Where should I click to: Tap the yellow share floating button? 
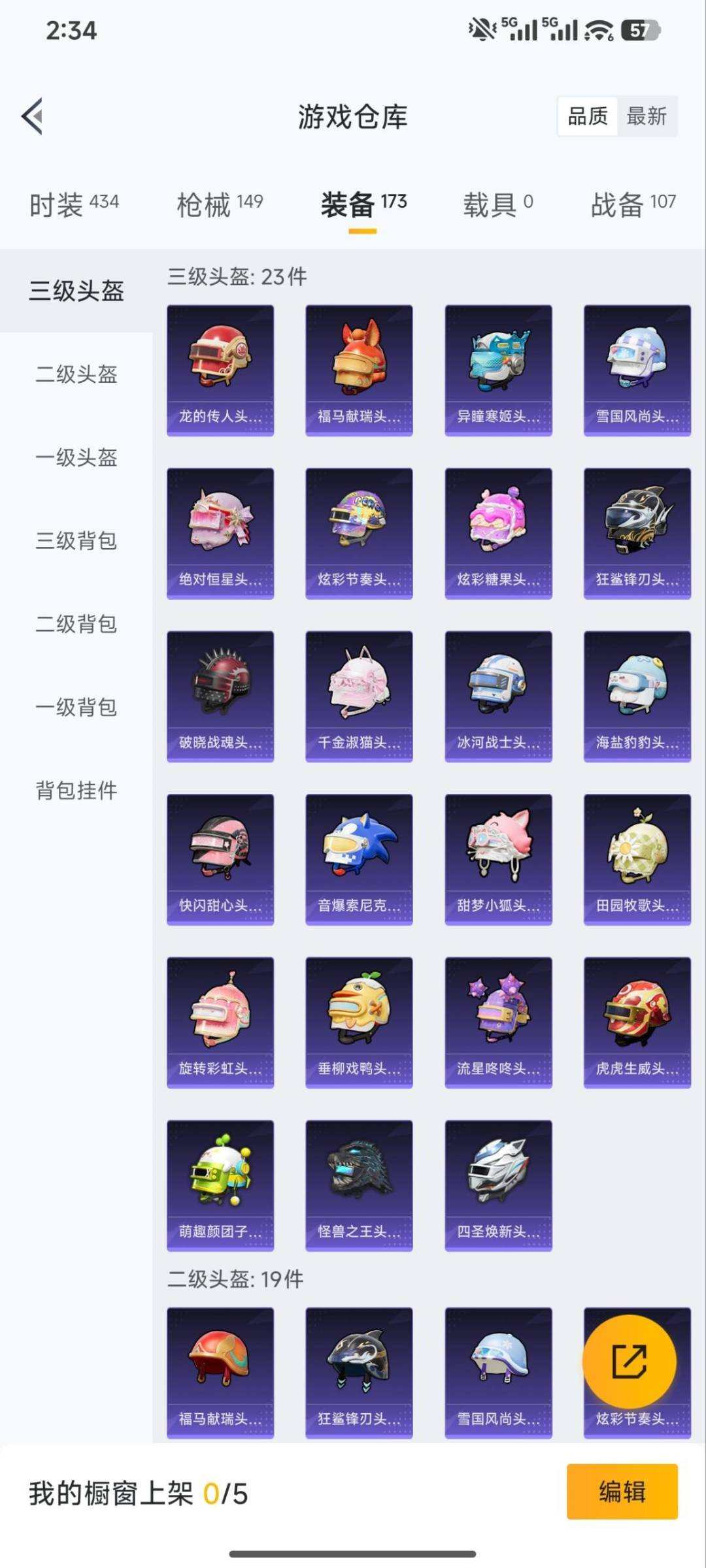[629, 1362]
